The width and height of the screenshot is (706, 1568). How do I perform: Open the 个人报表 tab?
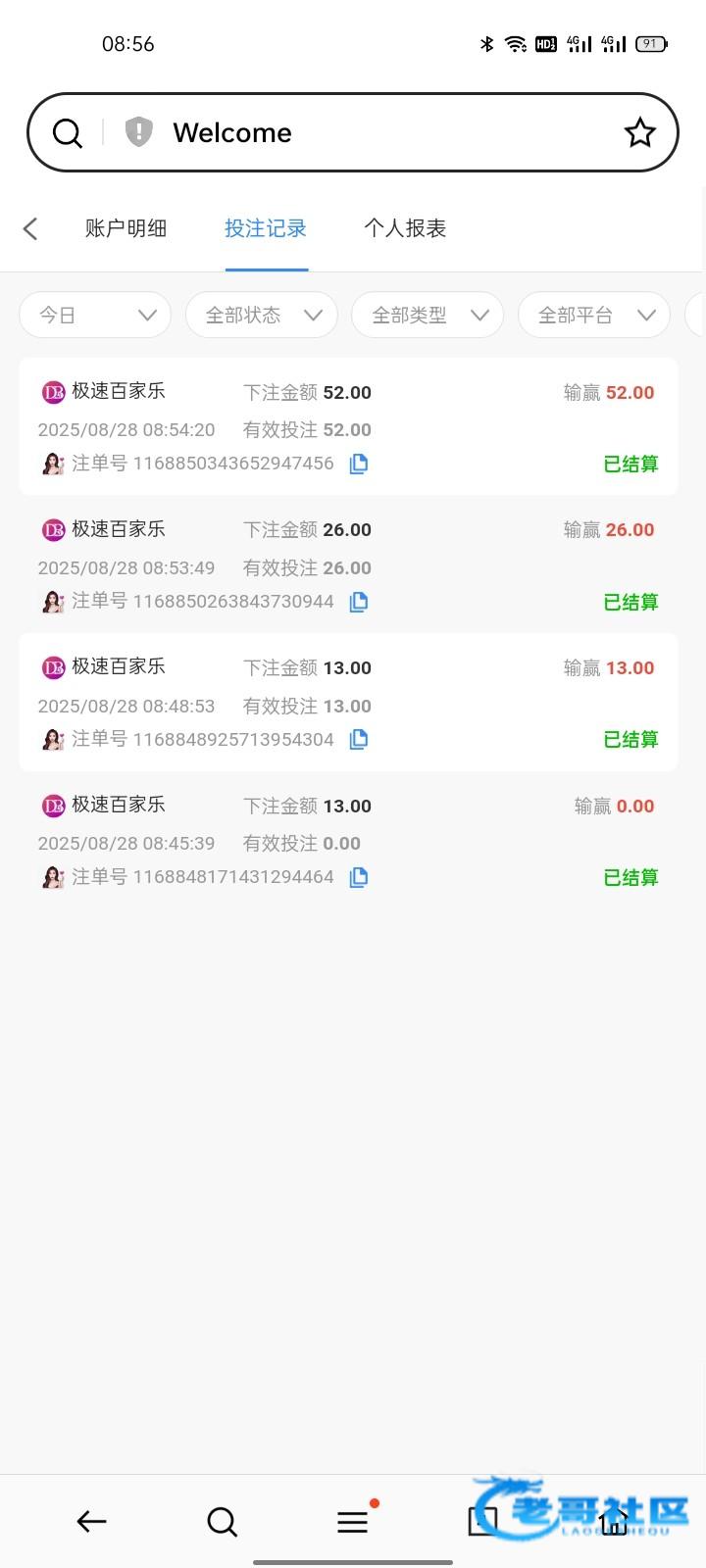[405, 229]
